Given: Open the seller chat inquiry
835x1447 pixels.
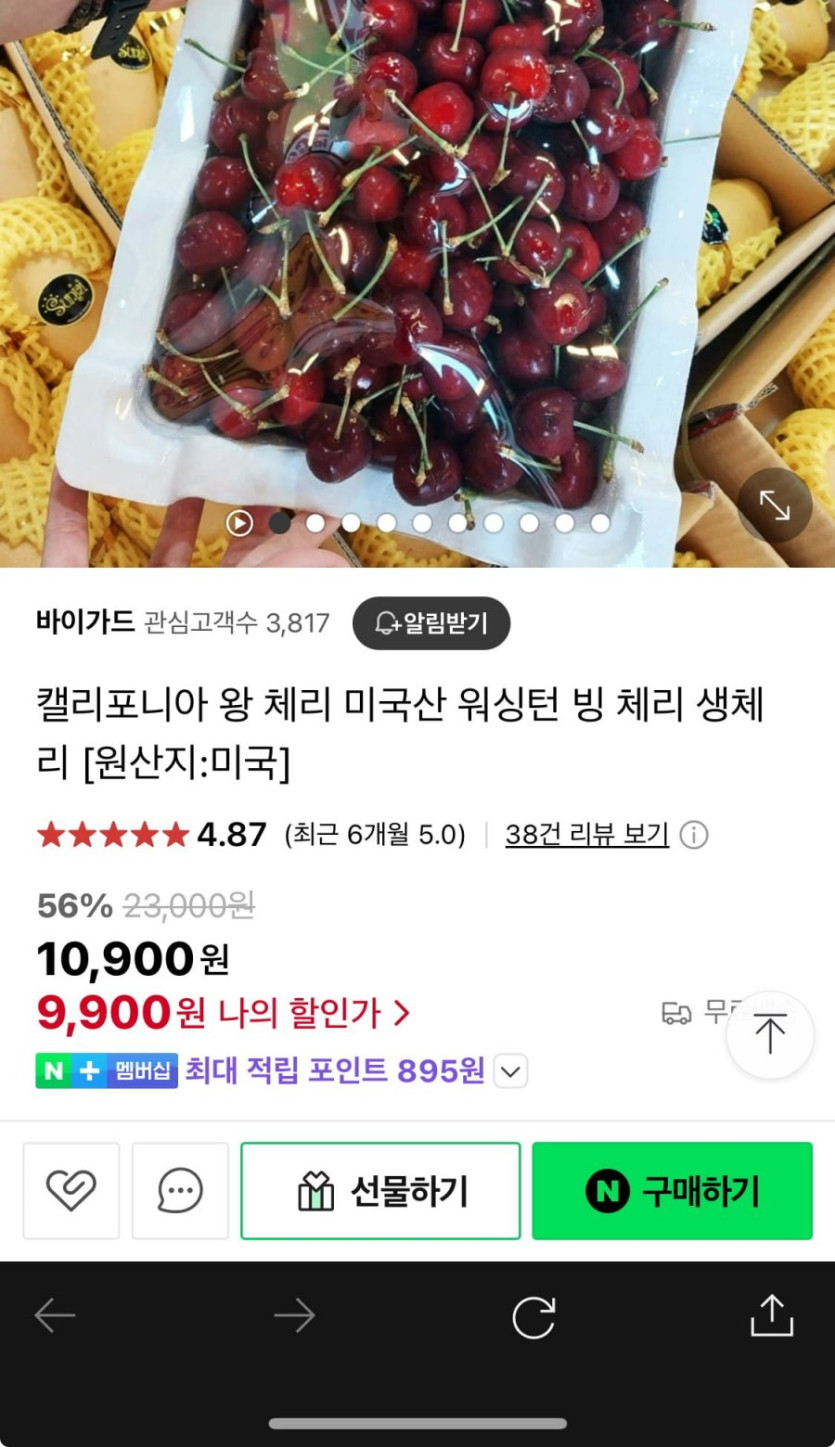Looking at the screenshot, I should [x=180, y=1191].
